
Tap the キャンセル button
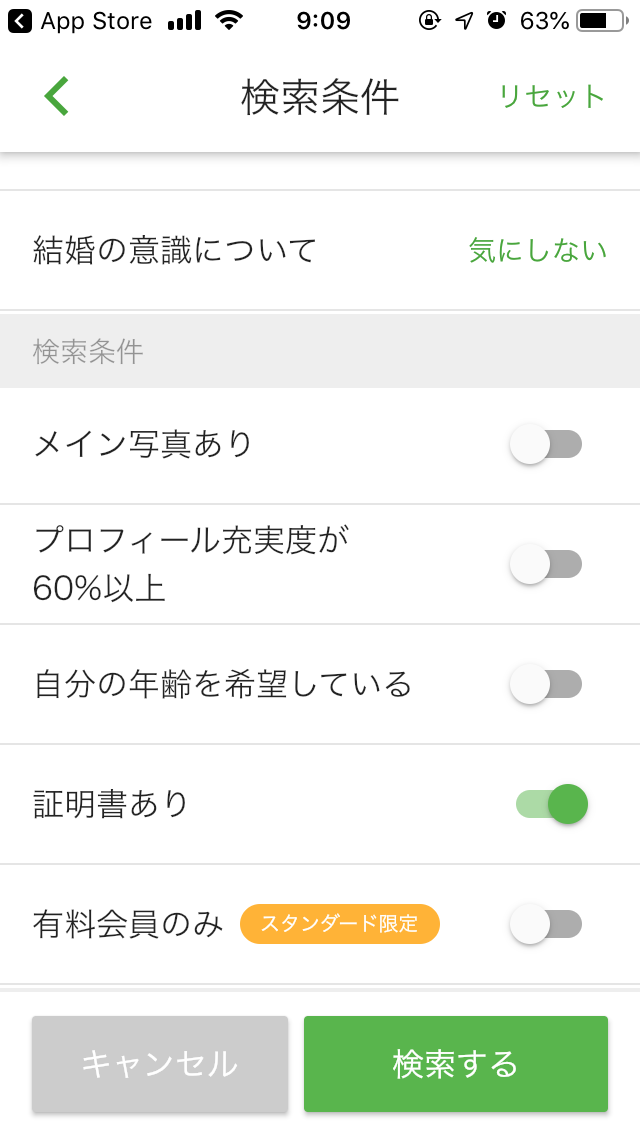tap(160, 1064)
